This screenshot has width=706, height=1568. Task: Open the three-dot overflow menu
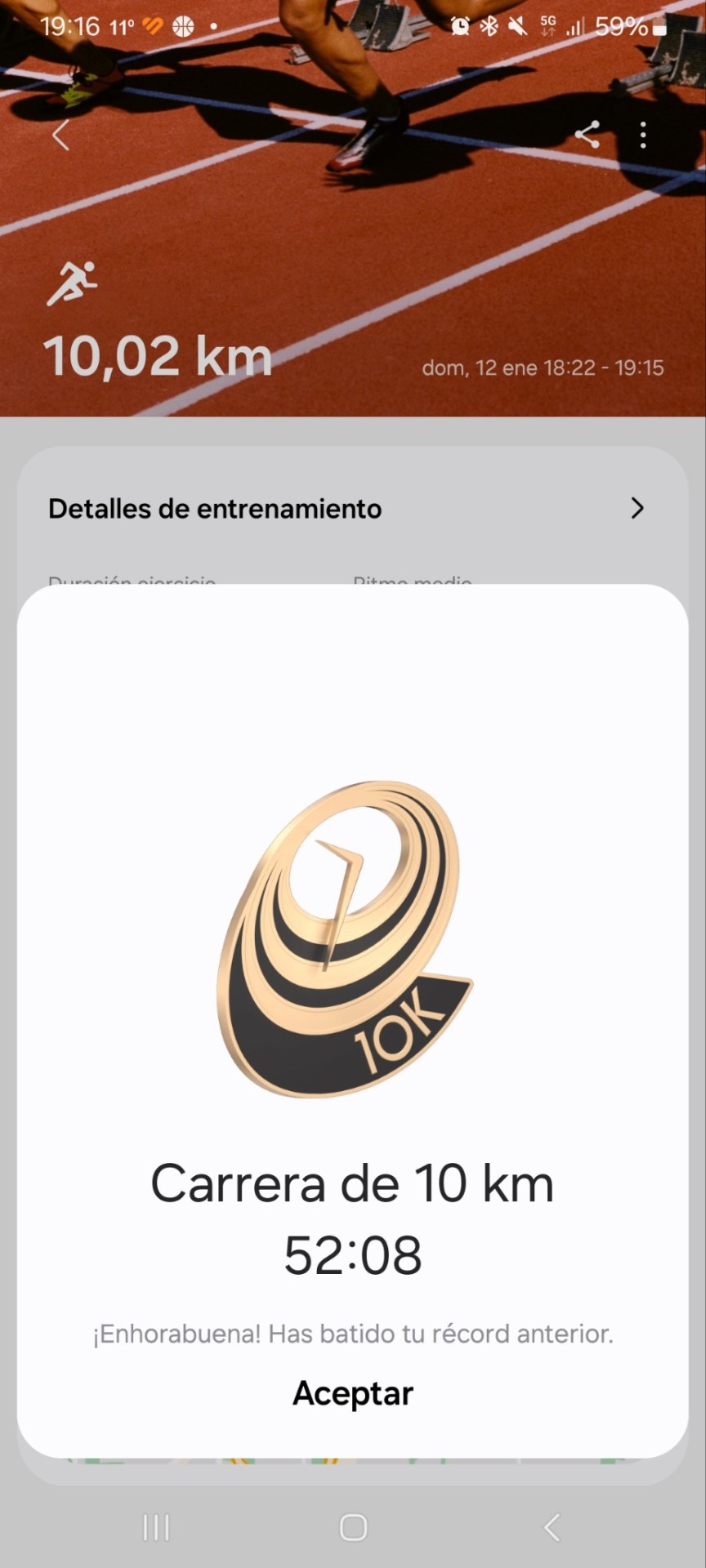click(x=643, y=135)
